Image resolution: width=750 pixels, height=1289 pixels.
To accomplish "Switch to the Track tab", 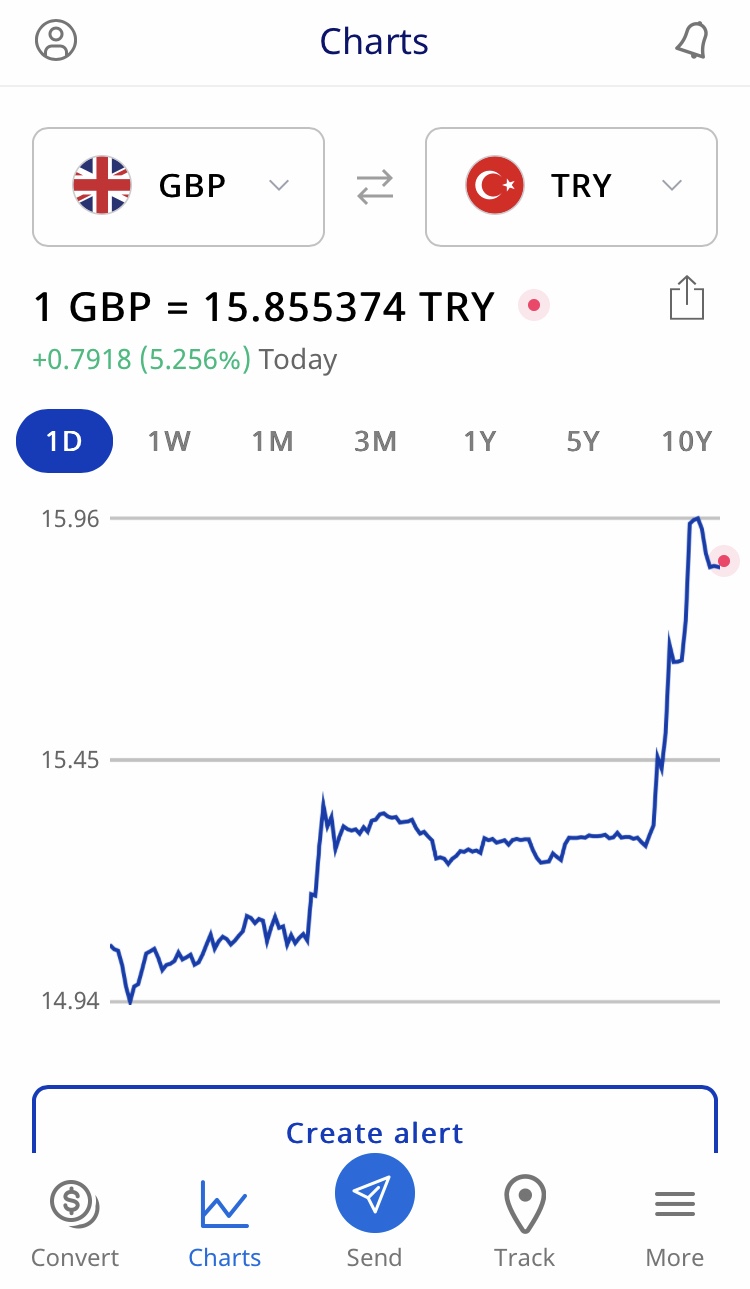I will [525, 1222].
